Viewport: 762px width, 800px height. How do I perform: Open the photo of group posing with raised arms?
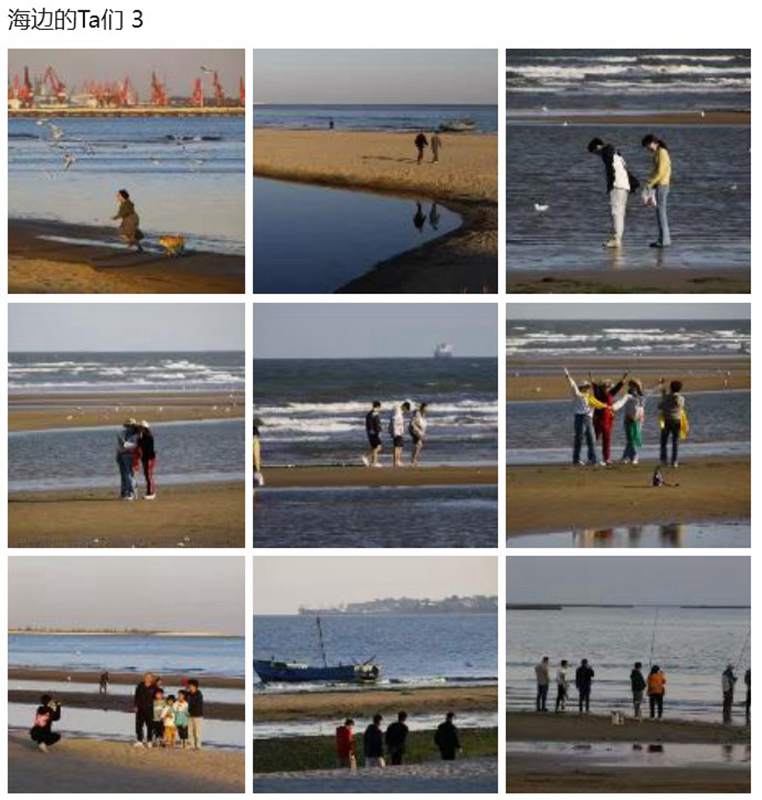click(628, 425)
